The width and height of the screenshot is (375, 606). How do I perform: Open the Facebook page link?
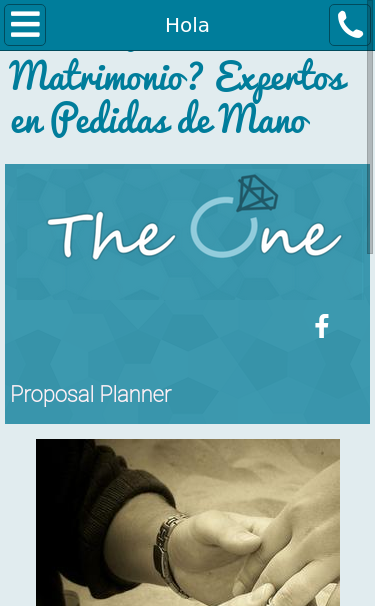(322, 326)
